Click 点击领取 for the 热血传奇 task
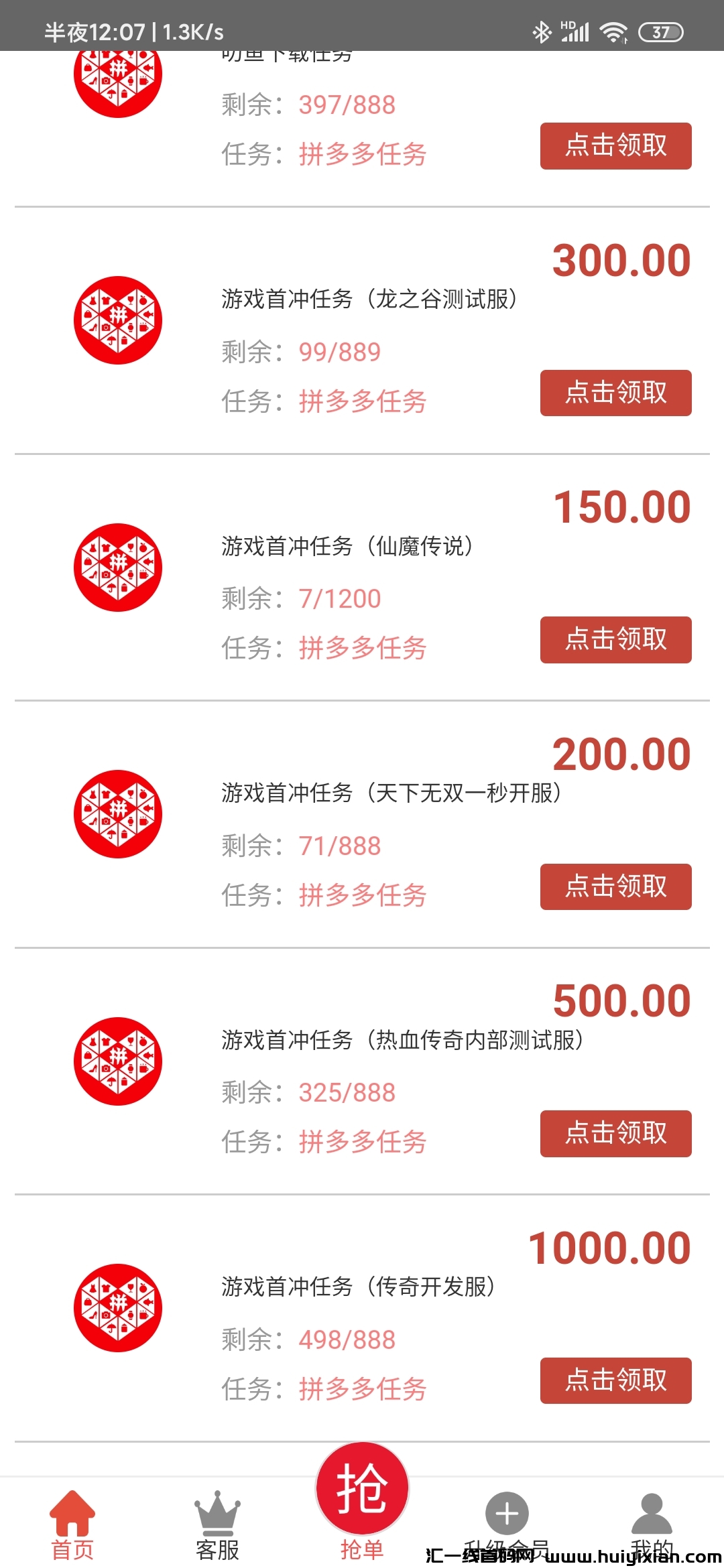Viewport: 724px width, 1568px height. click(615, 1132)
